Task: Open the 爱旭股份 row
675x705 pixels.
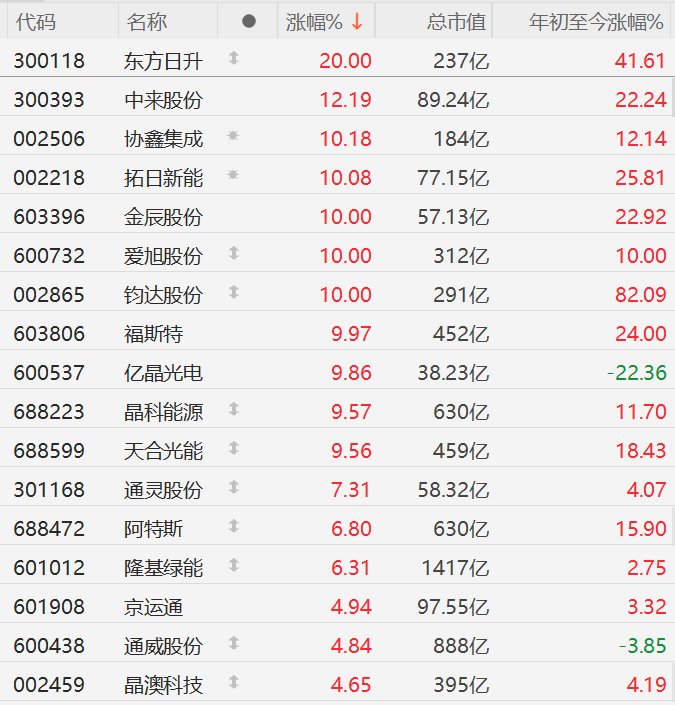Action: pos(163,256)
